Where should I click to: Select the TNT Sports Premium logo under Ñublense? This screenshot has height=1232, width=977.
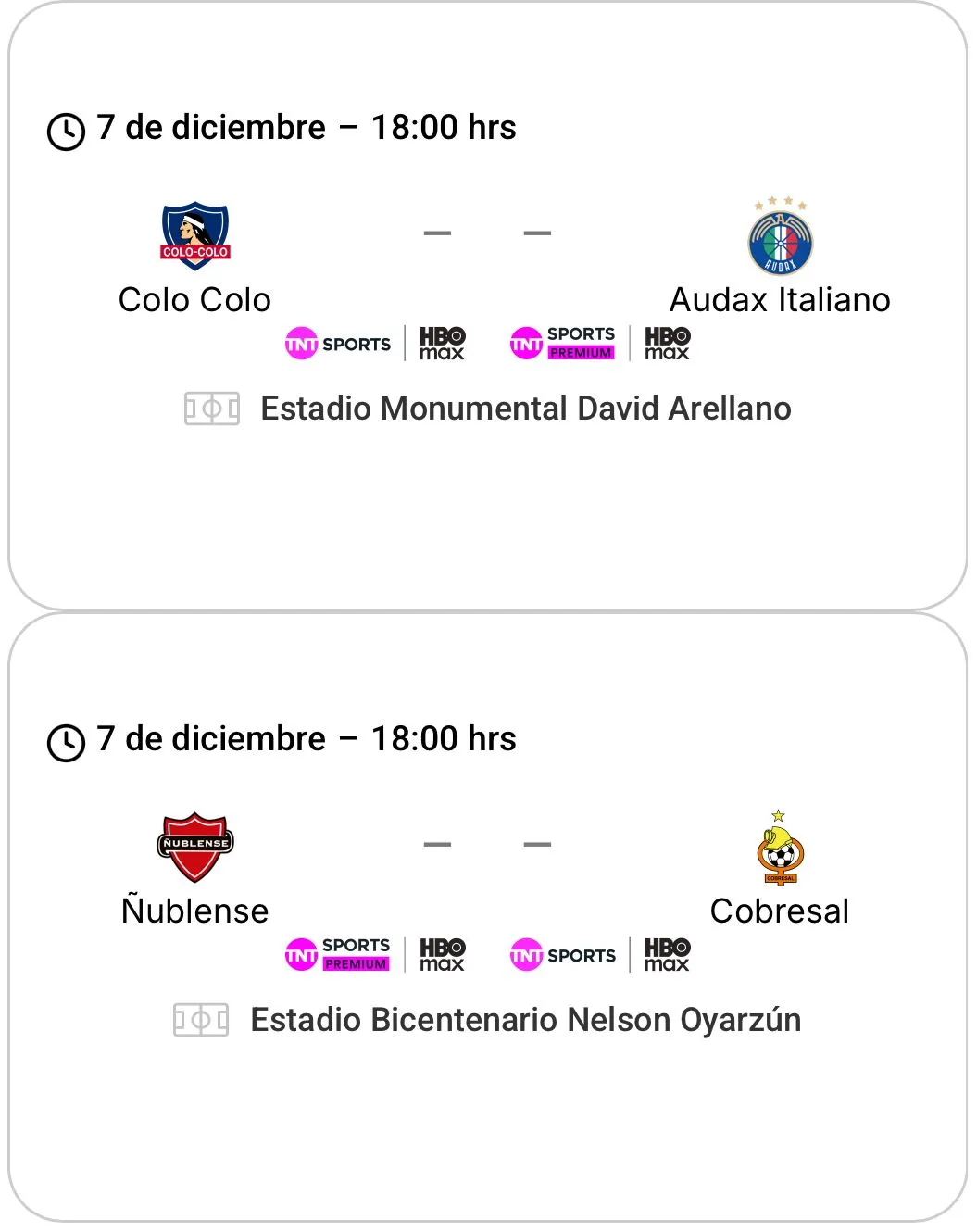pyautogui.click(x=338, y=953)
